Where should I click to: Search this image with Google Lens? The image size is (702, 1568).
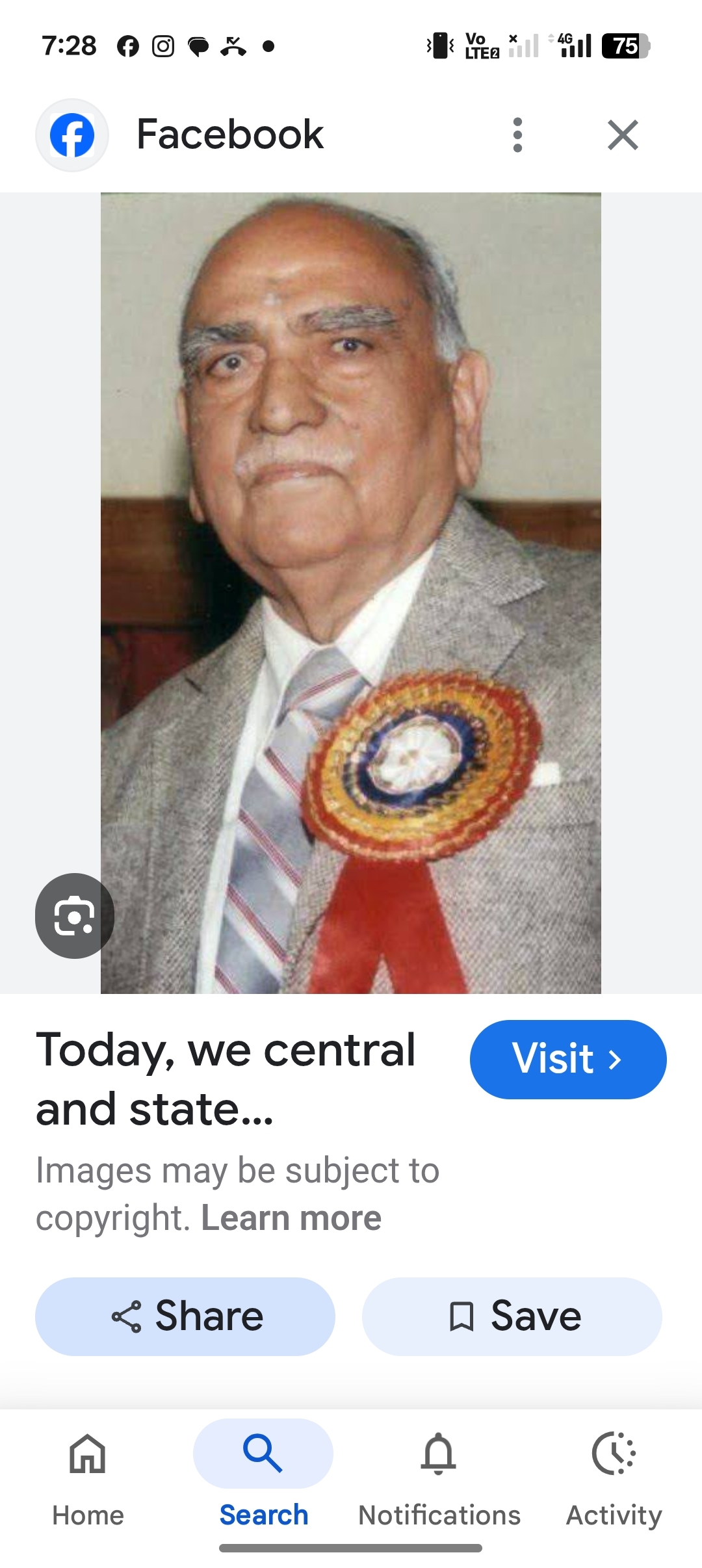[x=75, y=915]
